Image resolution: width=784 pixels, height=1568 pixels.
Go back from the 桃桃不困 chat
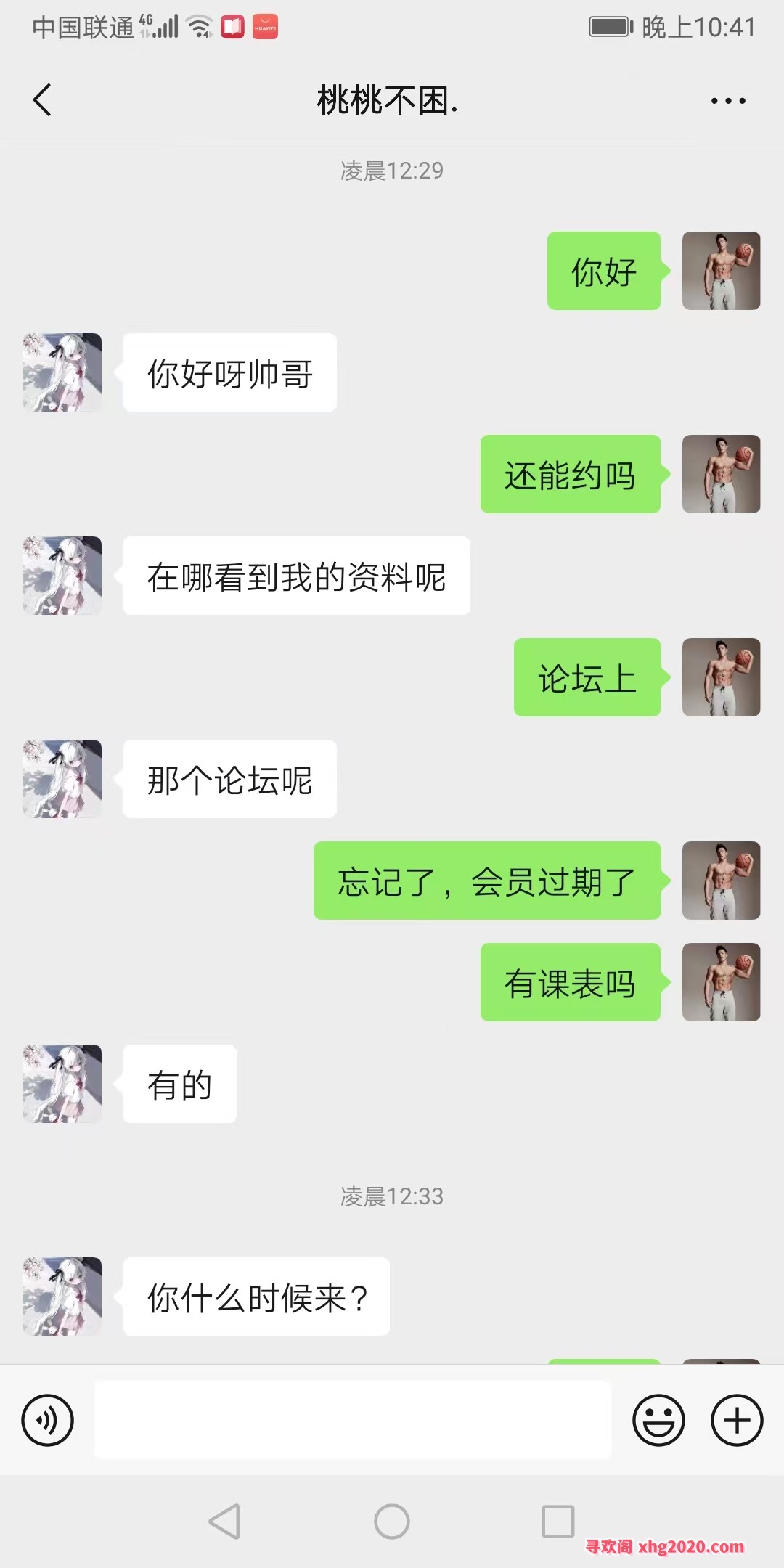42,100
